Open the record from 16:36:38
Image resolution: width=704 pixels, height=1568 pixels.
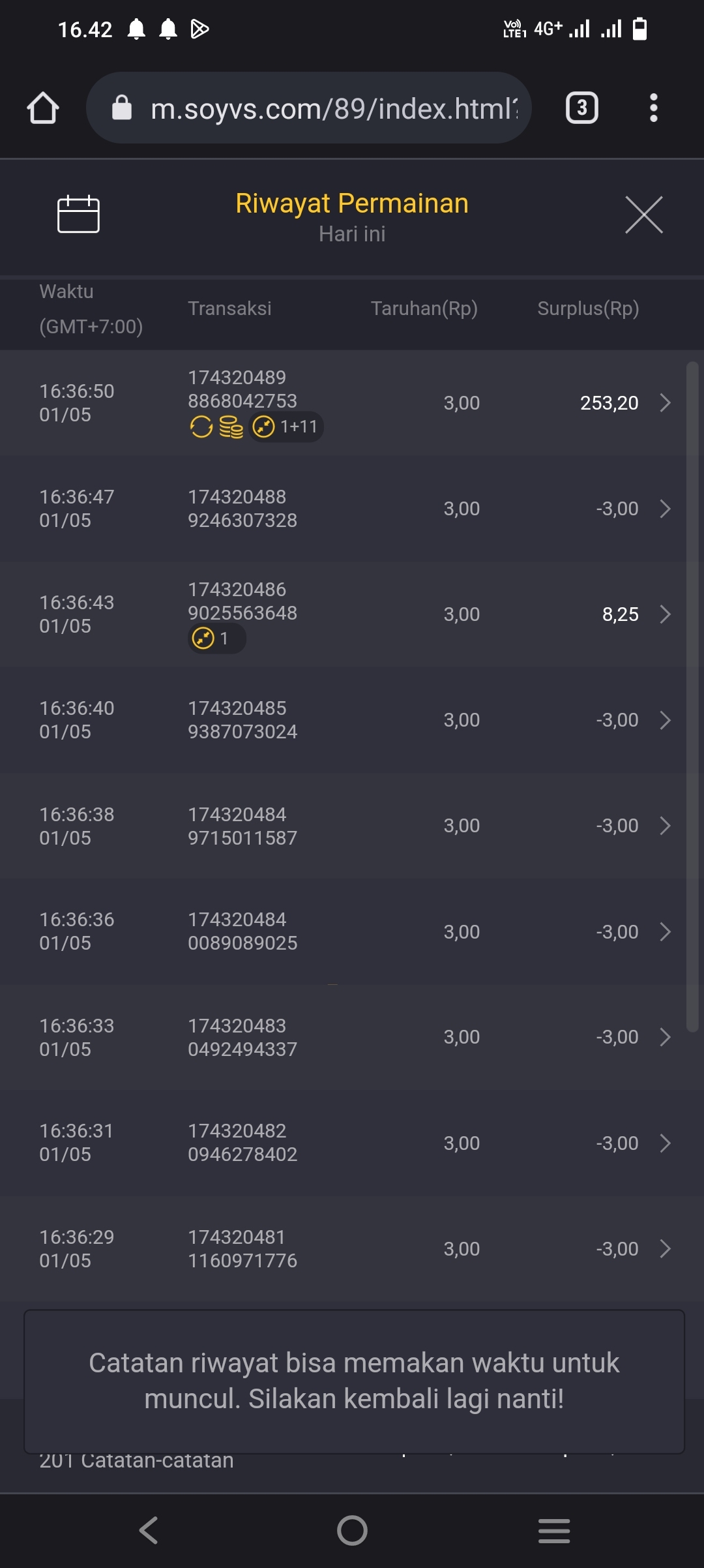click(x=352, y=826)
